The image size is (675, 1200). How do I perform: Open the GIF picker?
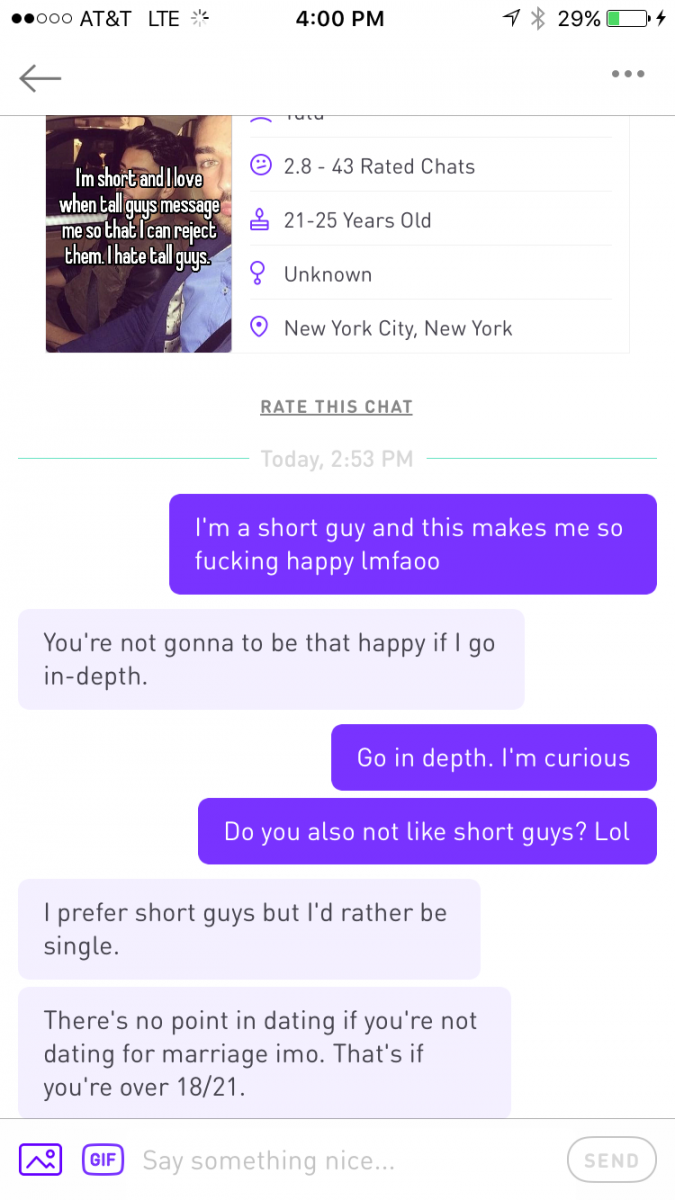point(102,1160)
